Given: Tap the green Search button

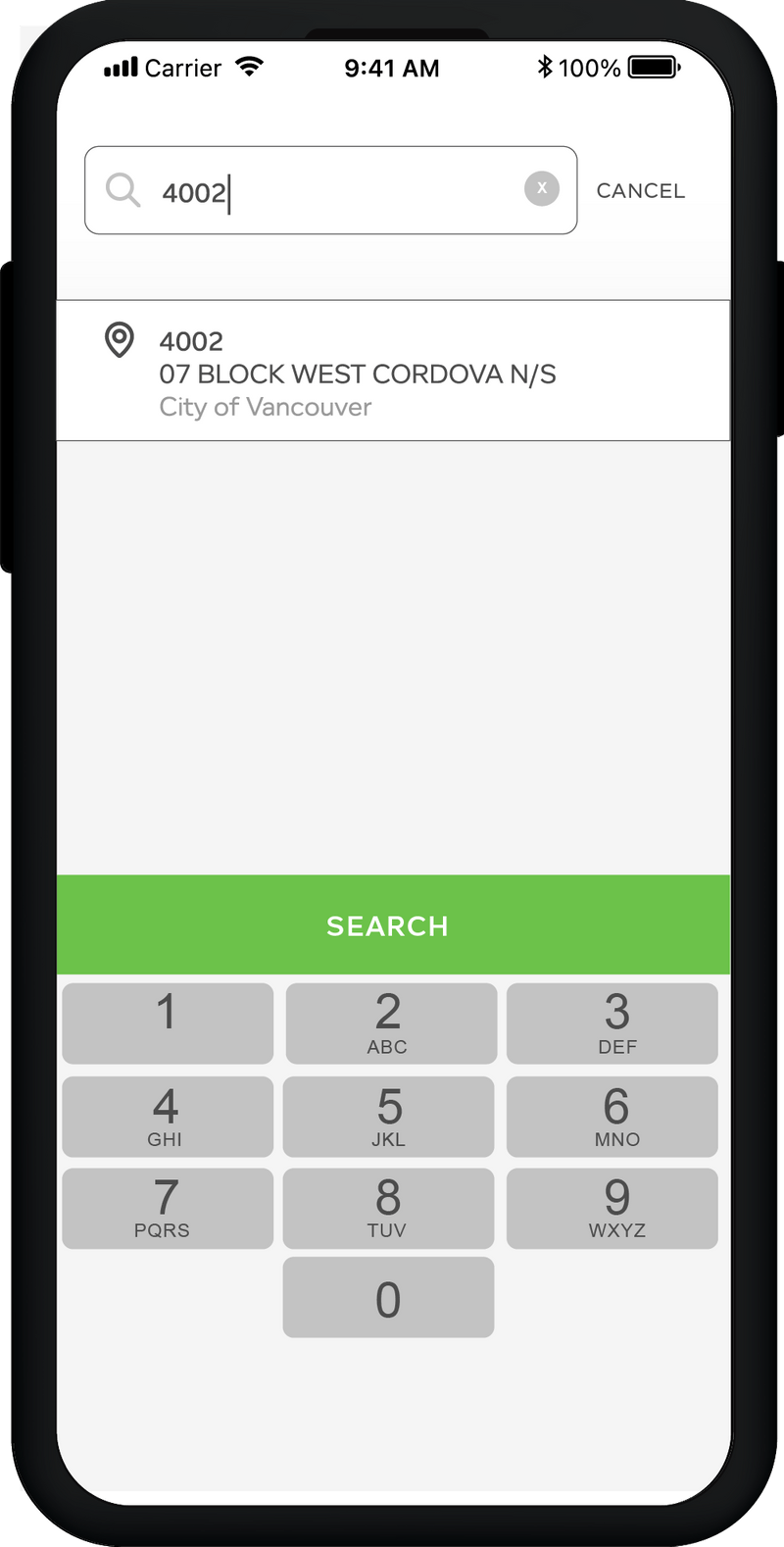Looking at the screenshot, I should click(x=392, y=925).
